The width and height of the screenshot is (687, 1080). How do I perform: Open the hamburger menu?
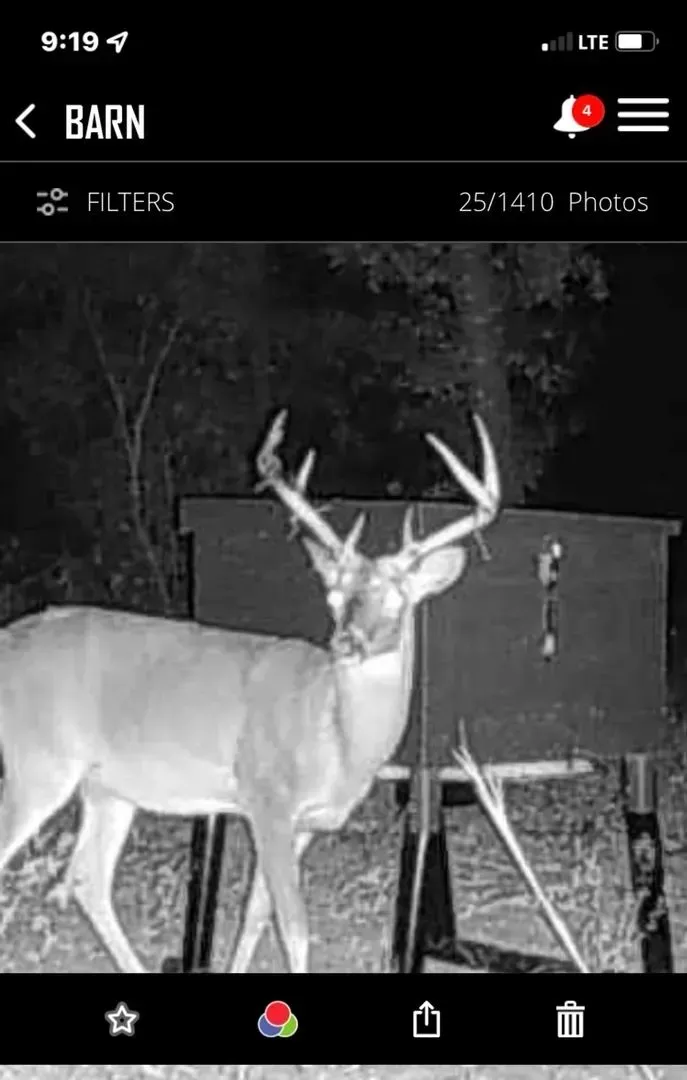pyautogui.click(x=643, y=116)
